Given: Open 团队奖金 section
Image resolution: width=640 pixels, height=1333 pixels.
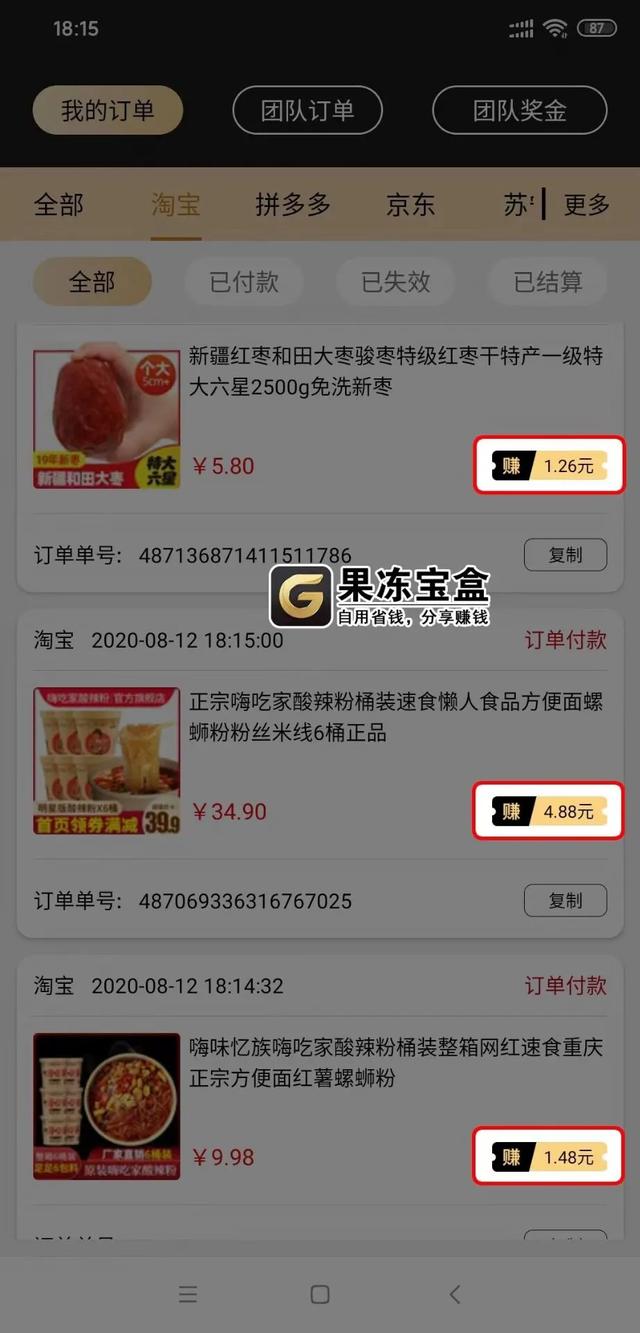Looking at the screenshot, I should (519, 110).
